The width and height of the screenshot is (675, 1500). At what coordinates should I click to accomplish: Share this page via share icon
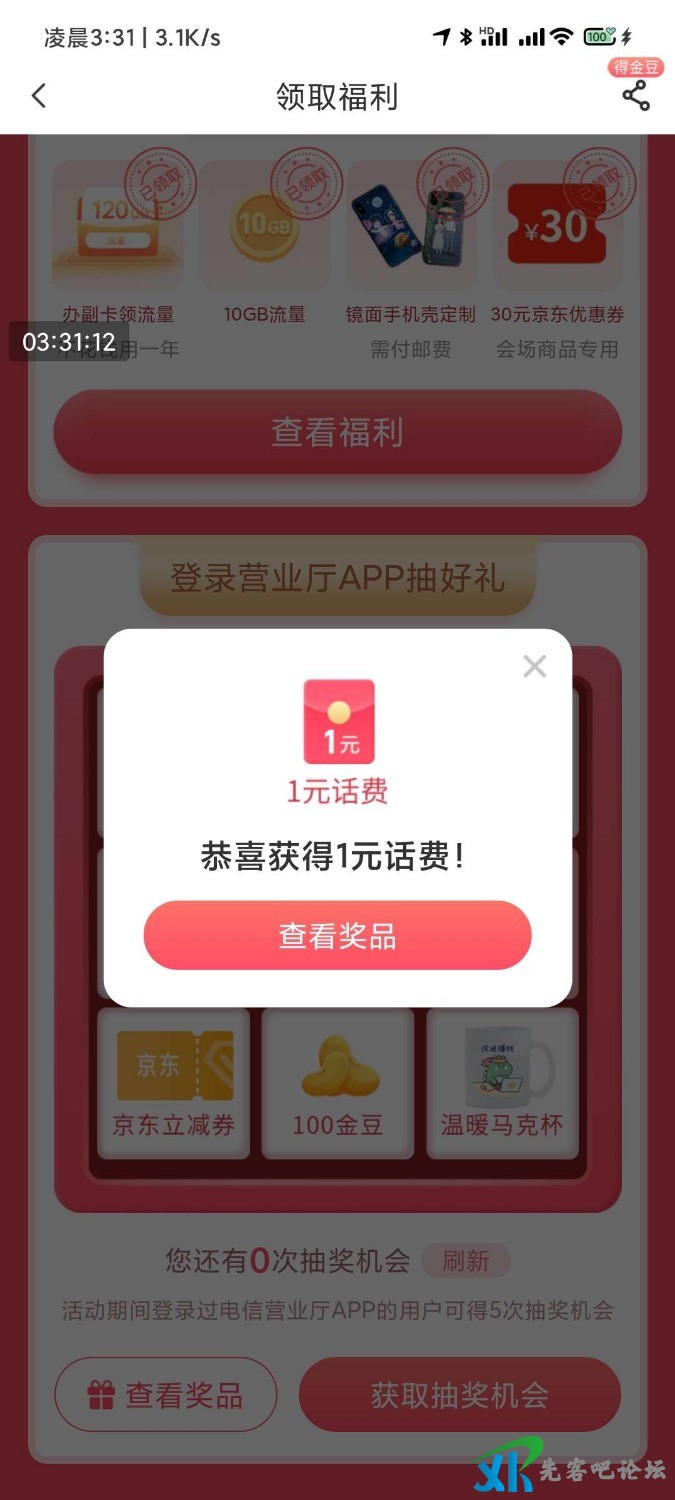click(x=635, y=96)
